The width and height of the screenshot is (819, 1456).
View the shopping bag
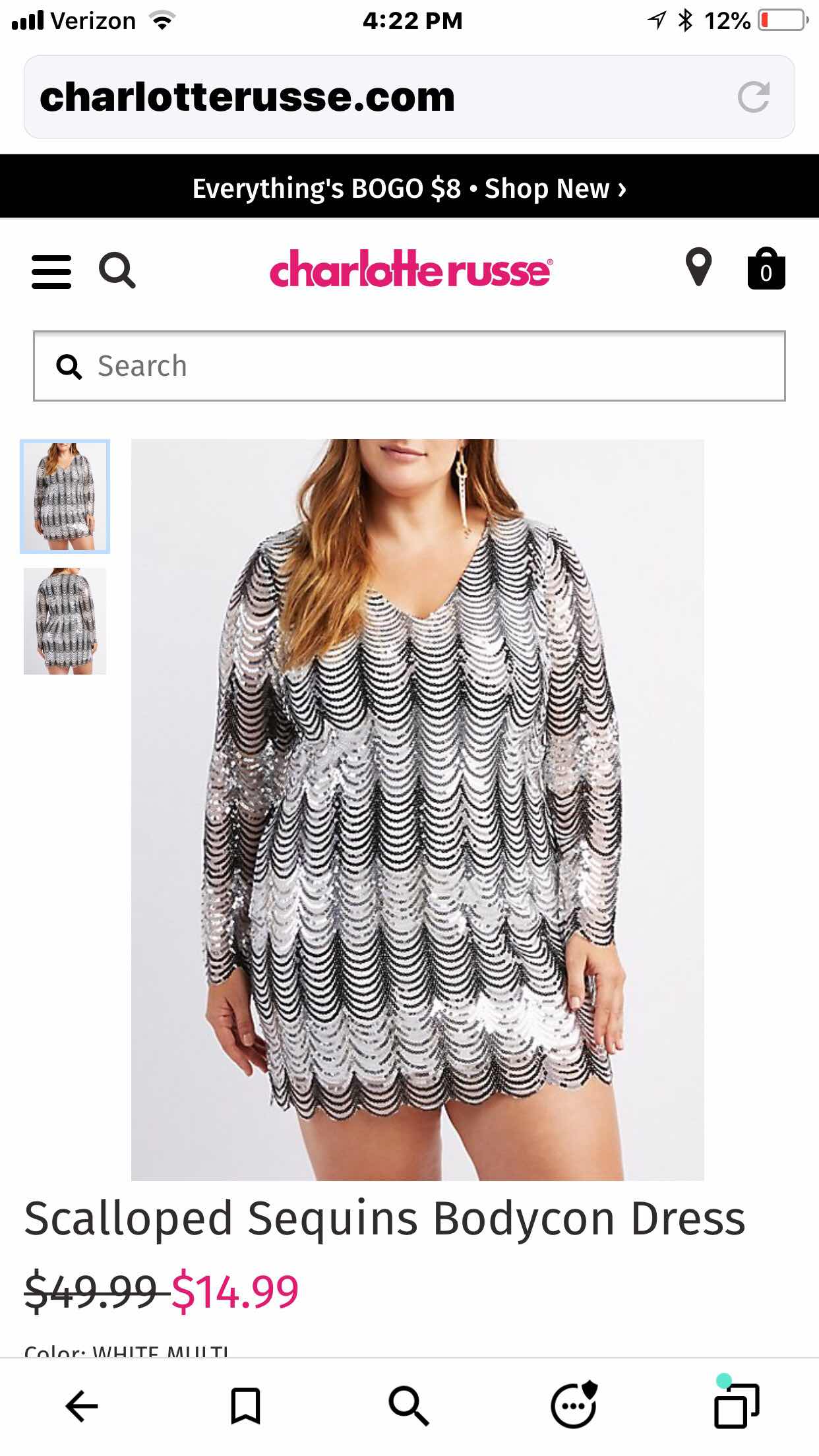click(766, 269)
